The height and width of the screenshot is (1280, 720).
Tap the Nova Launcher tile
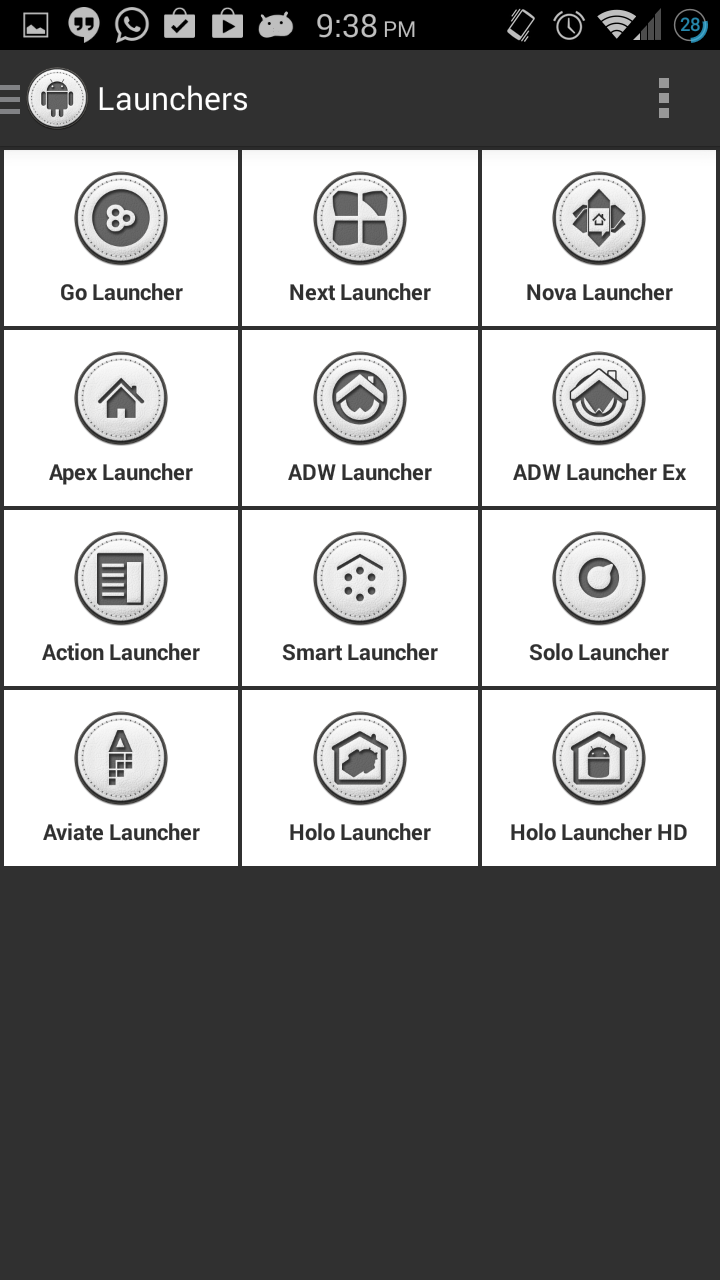click(x=599, y=238)
